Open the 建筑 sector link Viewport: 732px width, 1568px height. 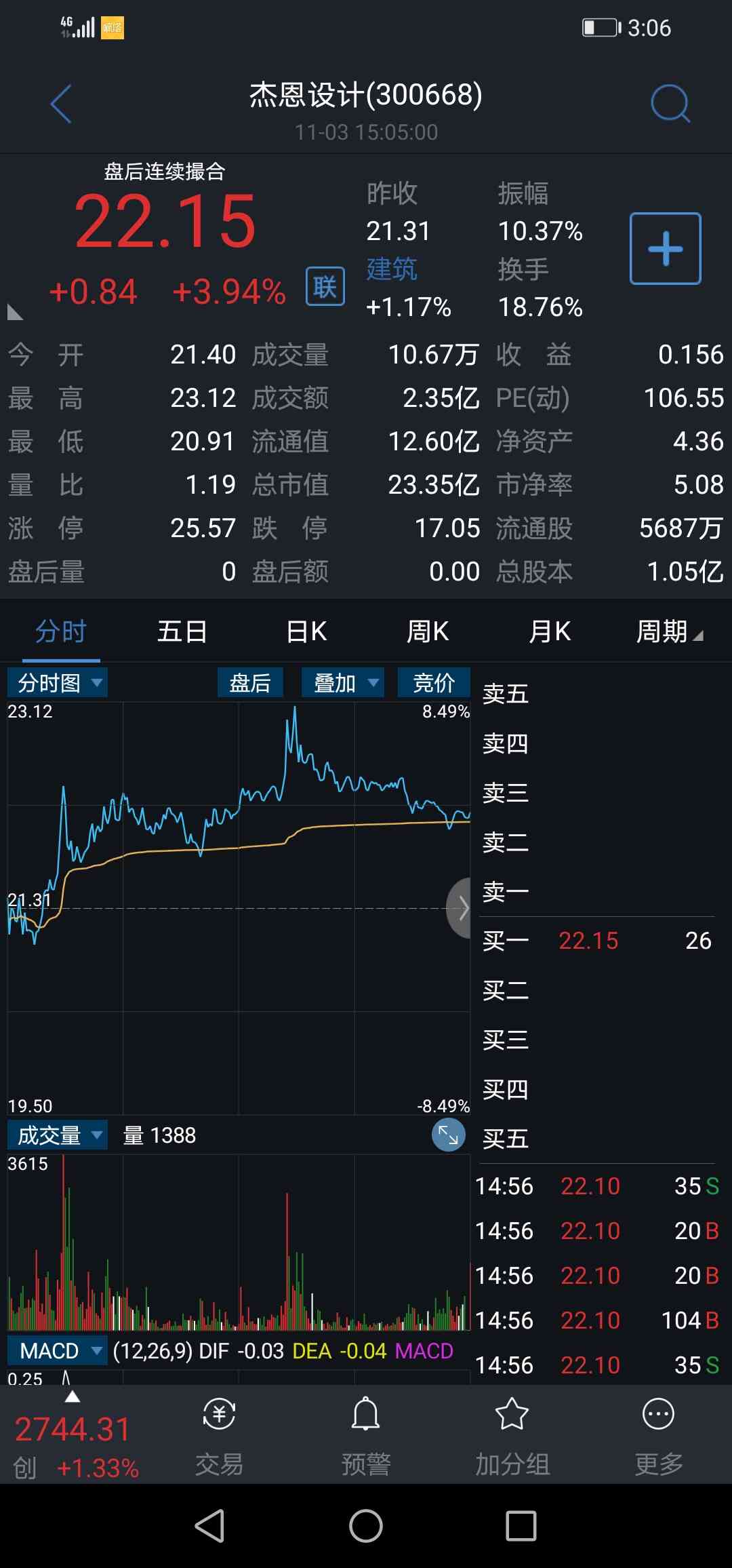coord(392,269)
